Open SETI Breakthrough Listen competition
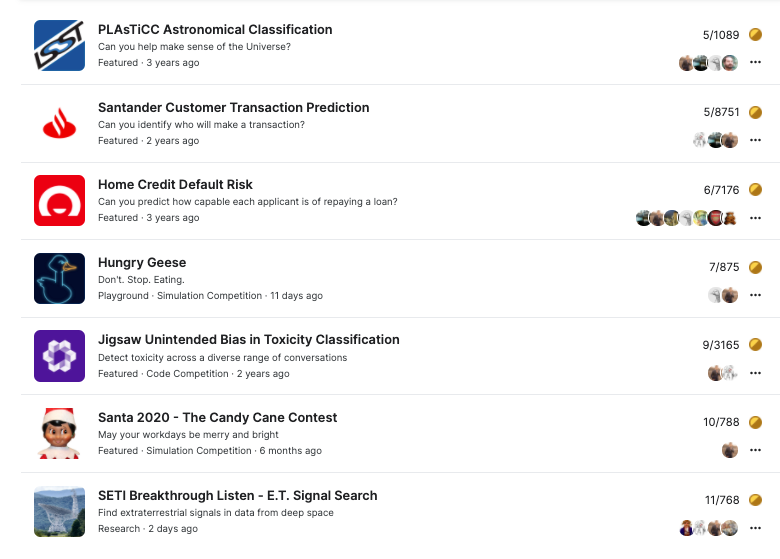Viewport: 780px width, 559px height. tap(237, 495)
